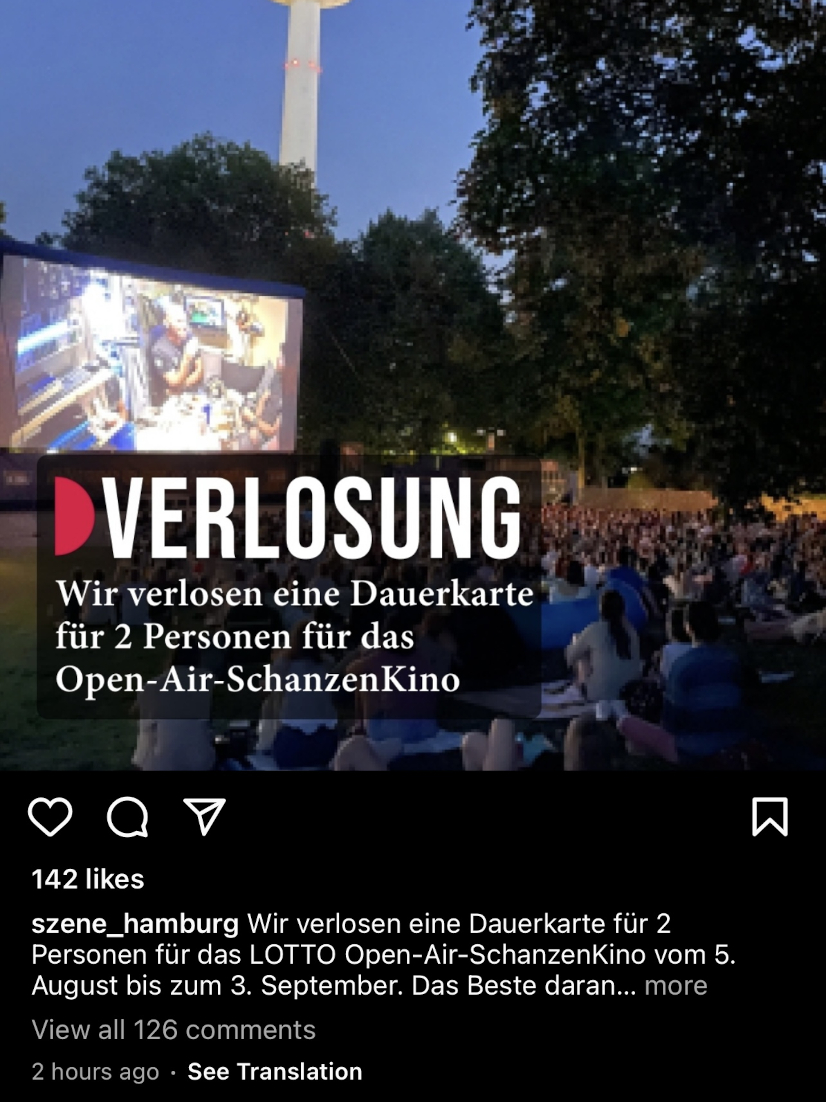Open szene_hamburg profile from caption
The height and width of the screenshot is (1102, 826).
click(x=135, y=923)
